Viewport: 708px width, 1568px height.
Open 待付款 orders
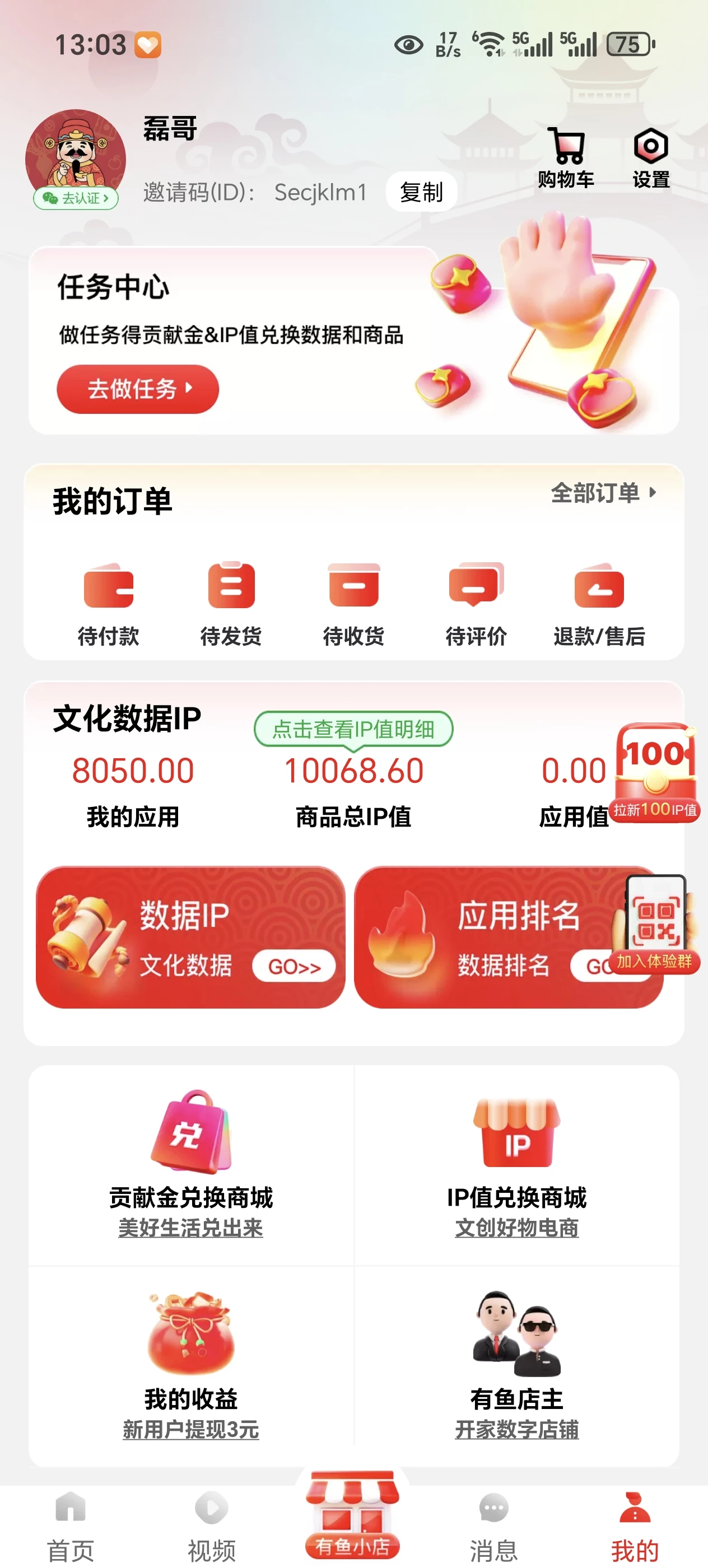(x=108, y=603)
